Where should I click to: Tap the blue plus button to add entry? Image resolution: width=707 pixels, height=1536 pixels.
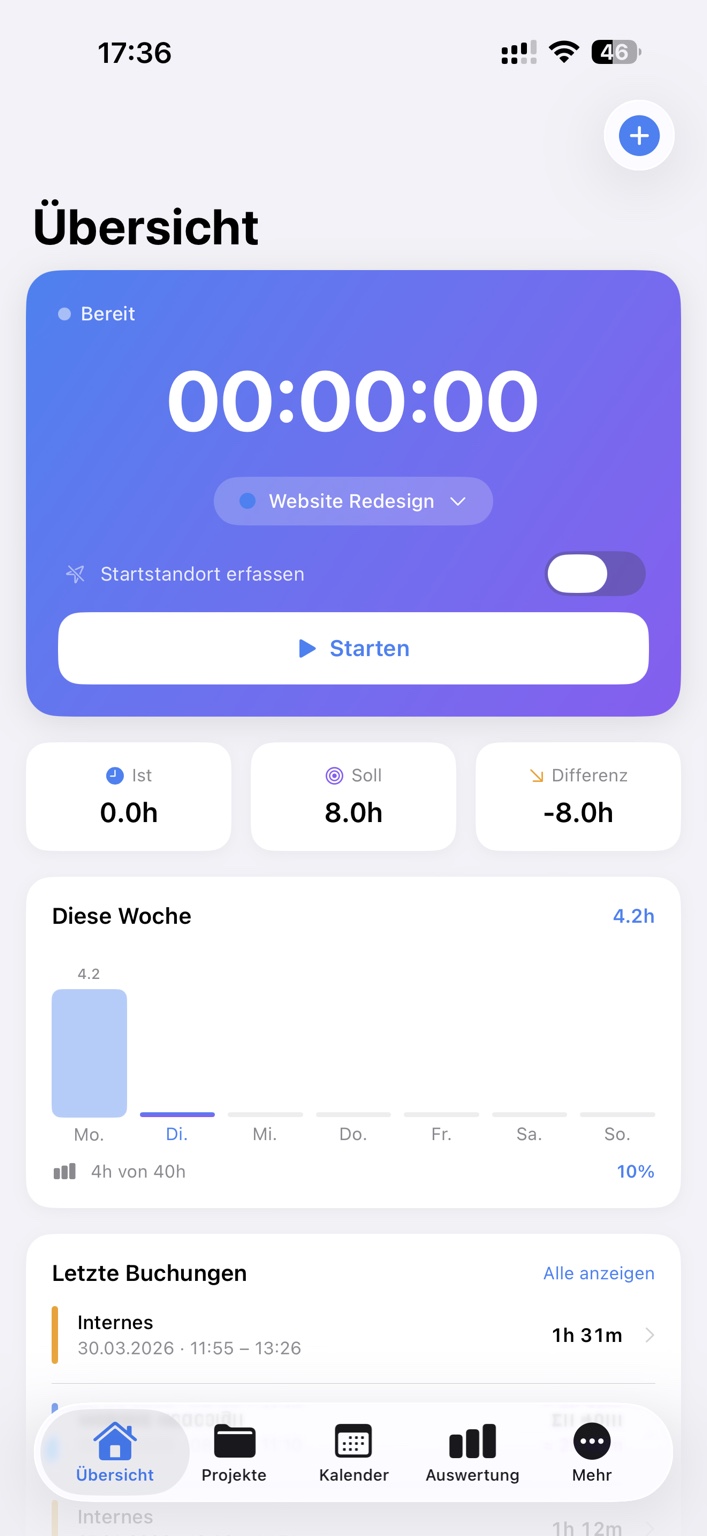click(639, 135)
